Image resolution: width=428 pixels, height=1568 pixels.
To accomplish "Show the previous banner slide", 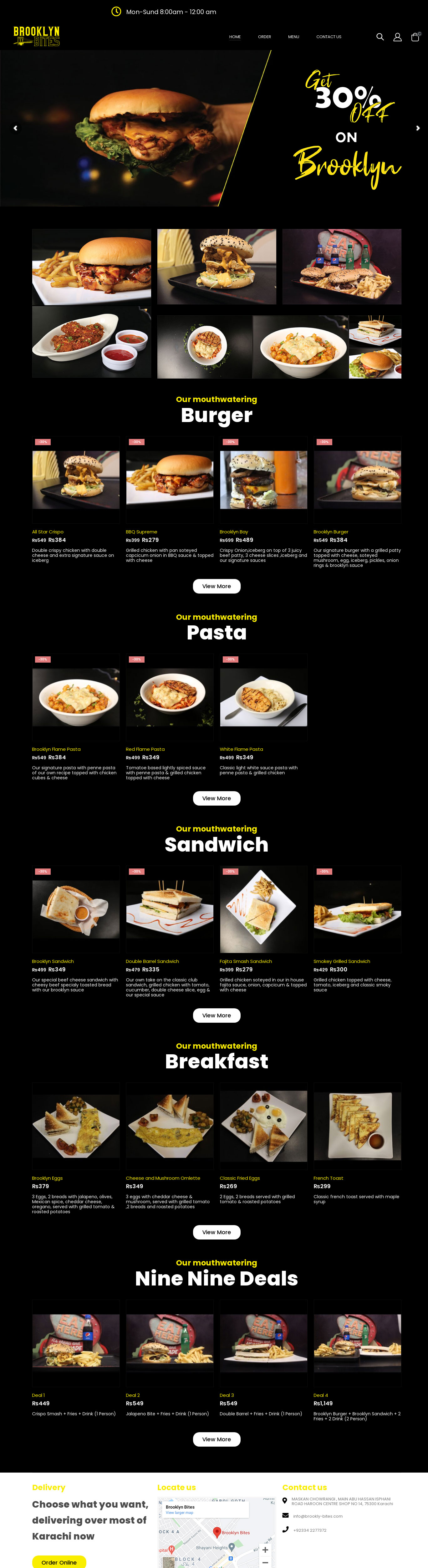I will click(x=15, y=129).
